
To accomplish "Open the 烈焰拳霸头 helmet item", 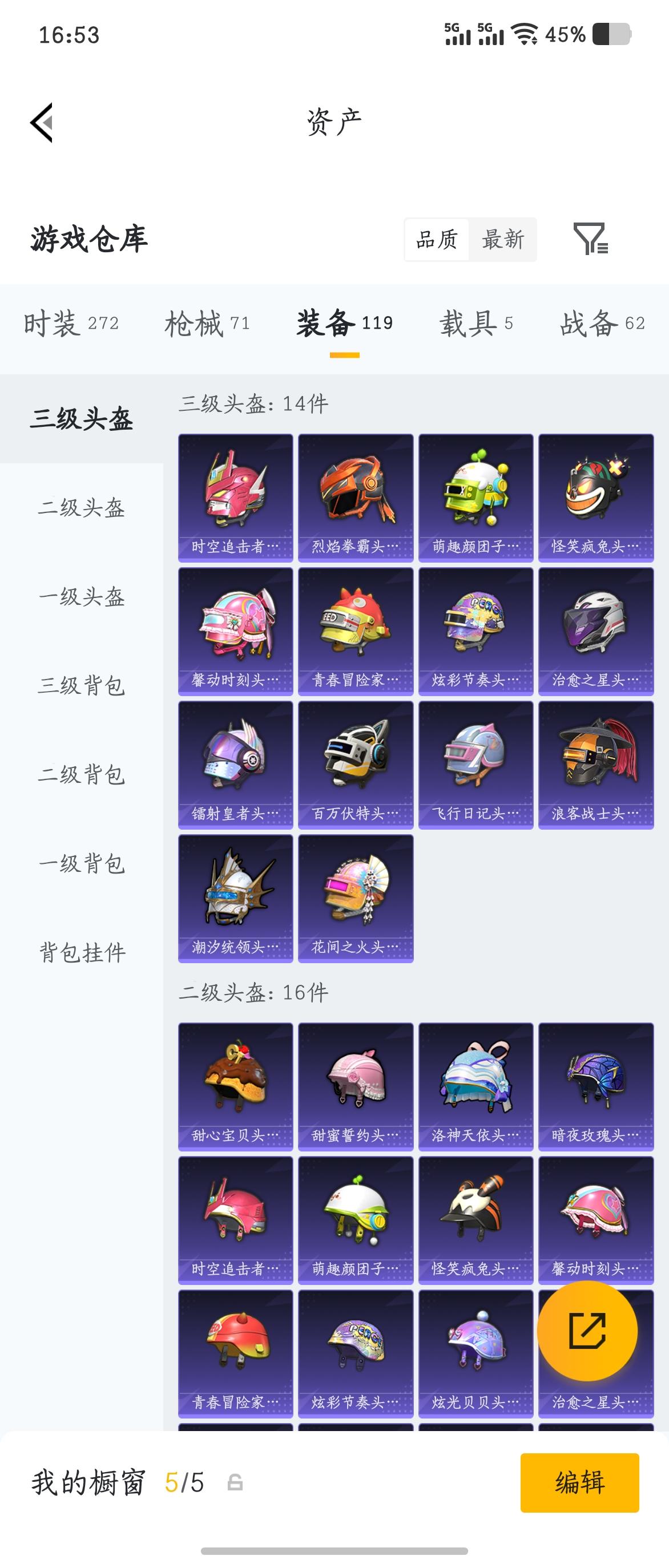I will point(355,493).
